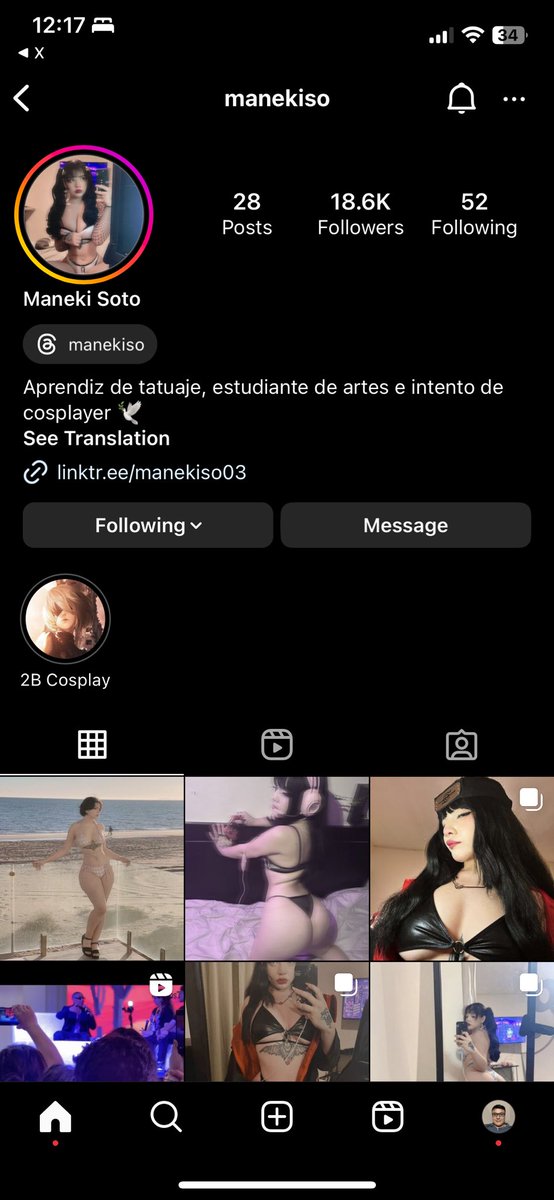Expand the Following dropdown button
Viewport: 554px width, 1200px height.
[x=148, y=525]
